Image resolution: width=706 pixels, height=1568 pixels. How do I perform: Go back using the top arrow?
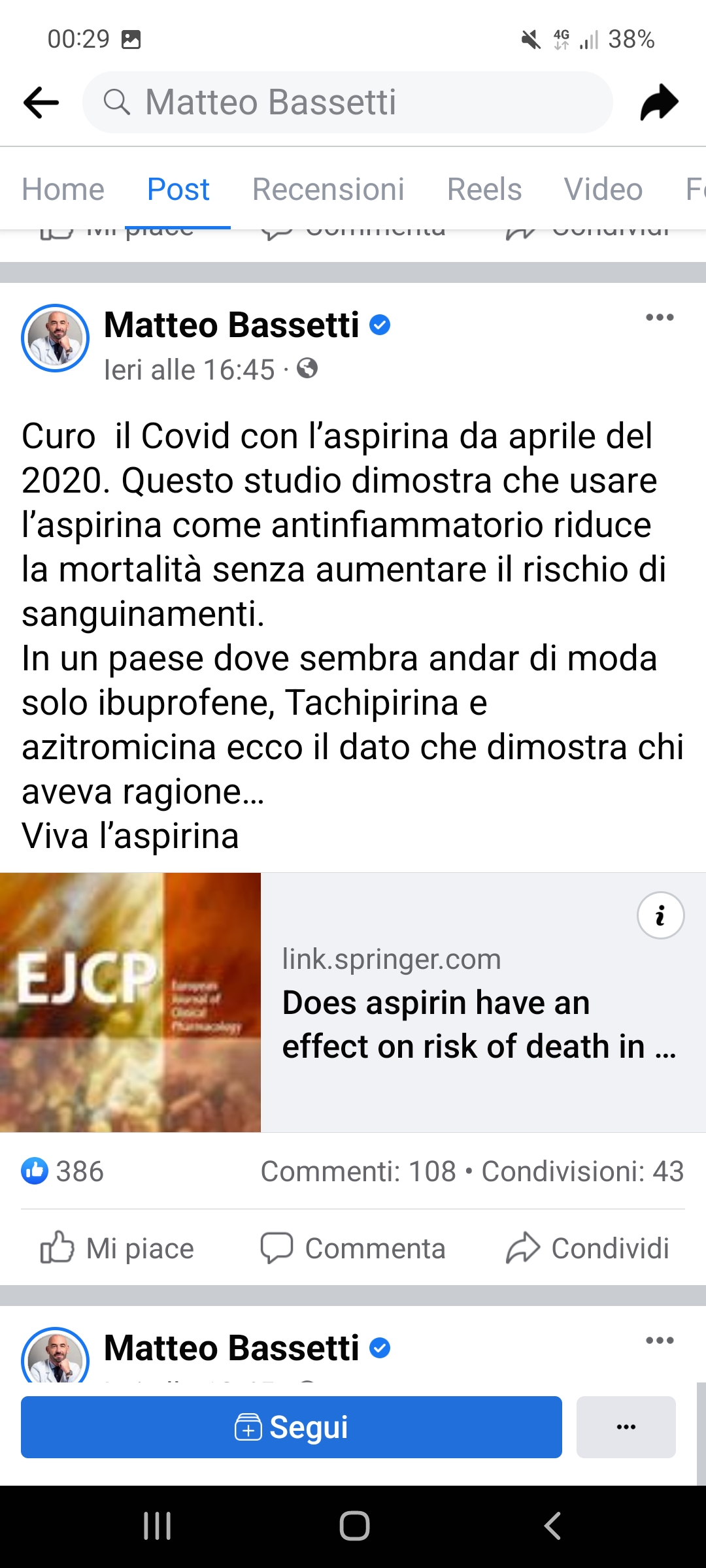41,103
